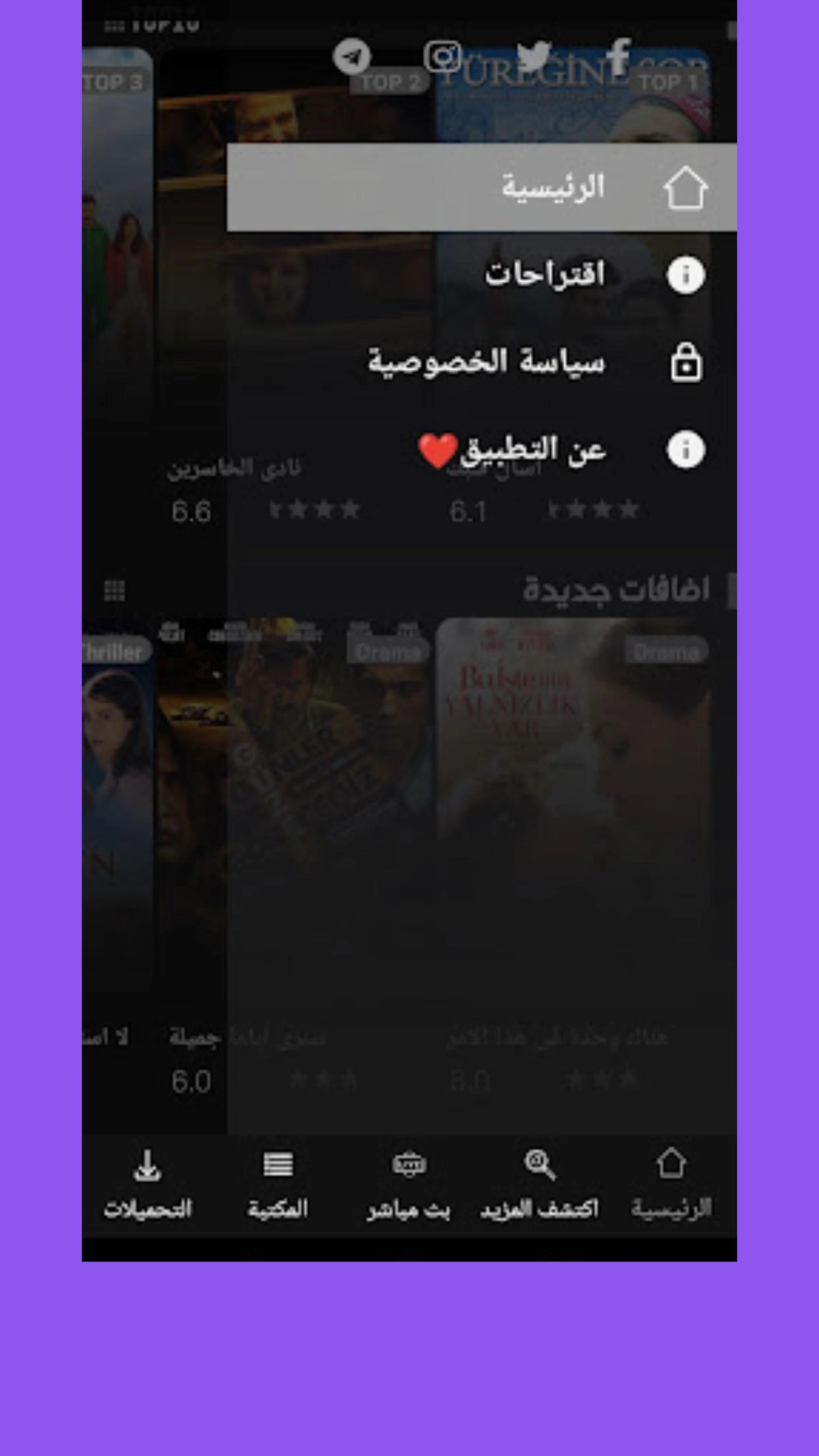The image size is (819, 1456).
Task: Open the Telegram channel icon
Action: (x=352, y=57)
